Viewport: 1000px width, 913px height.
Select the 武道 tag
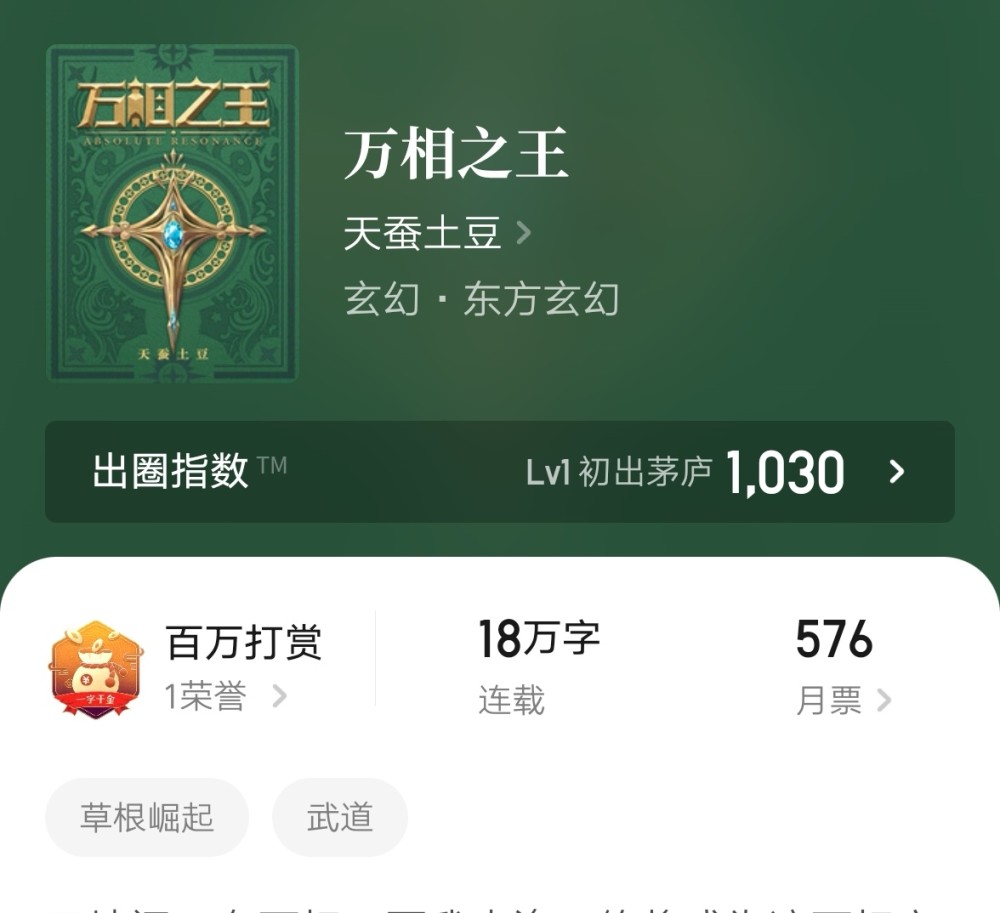340,818
